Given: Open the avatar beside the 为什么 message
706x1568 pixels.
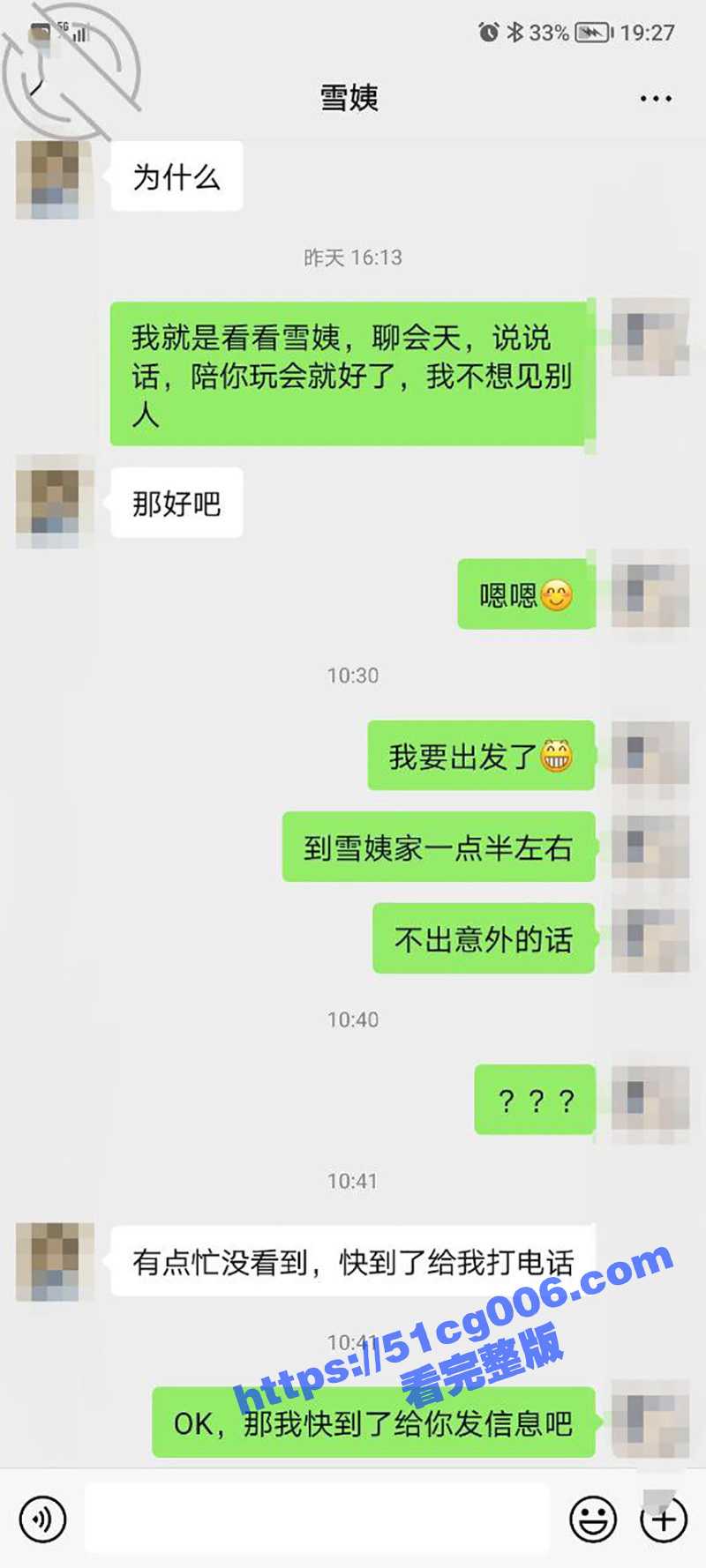Looking at the screenshot, I should point(55,179).
